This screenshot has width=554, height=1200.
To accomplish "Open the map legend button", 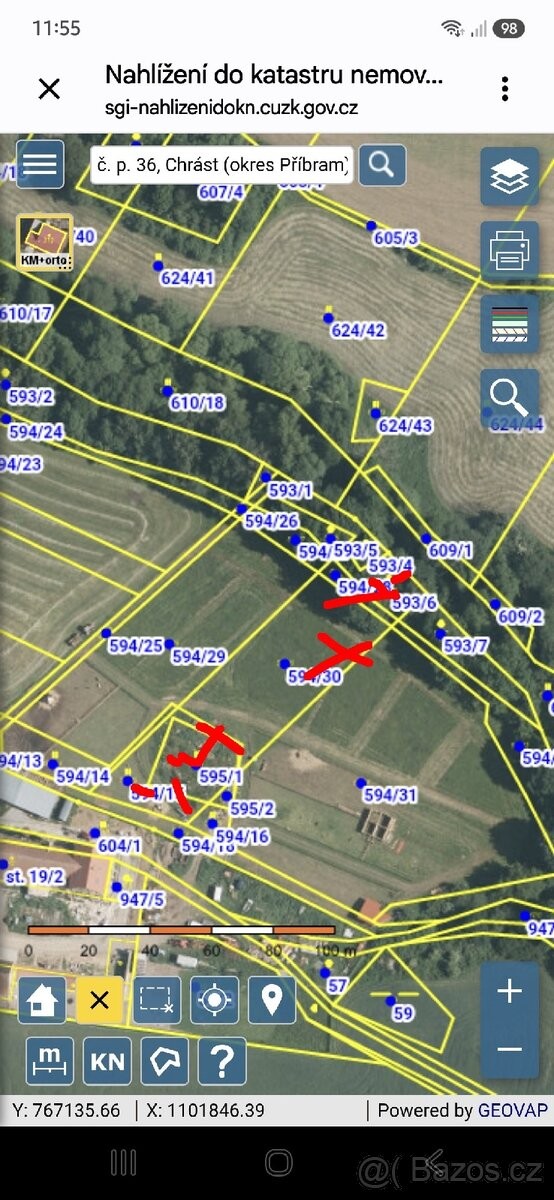I will click(x=510, y=324).
